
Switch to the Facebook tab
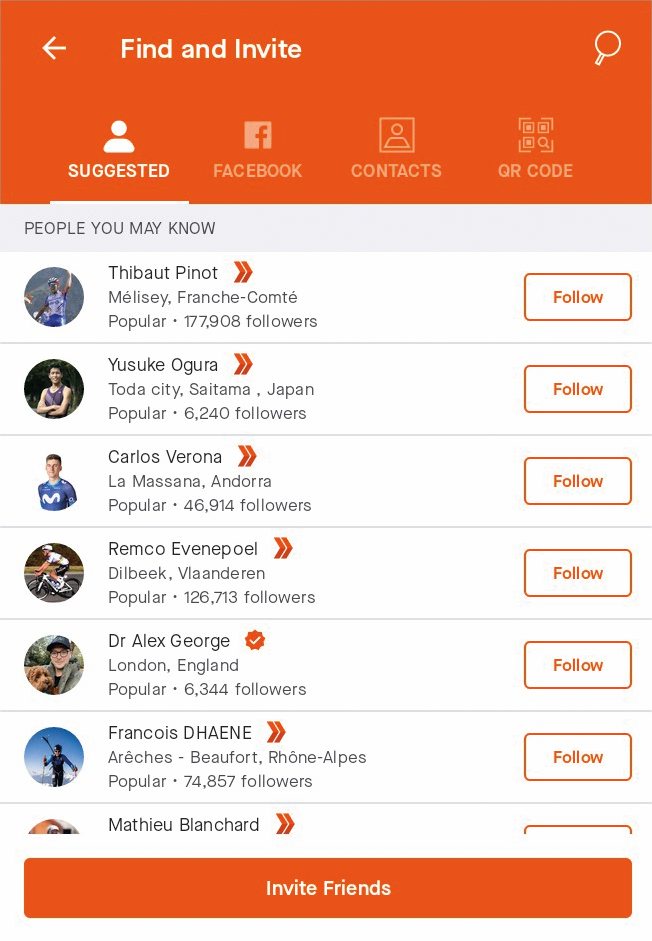[x=257, y=150]
